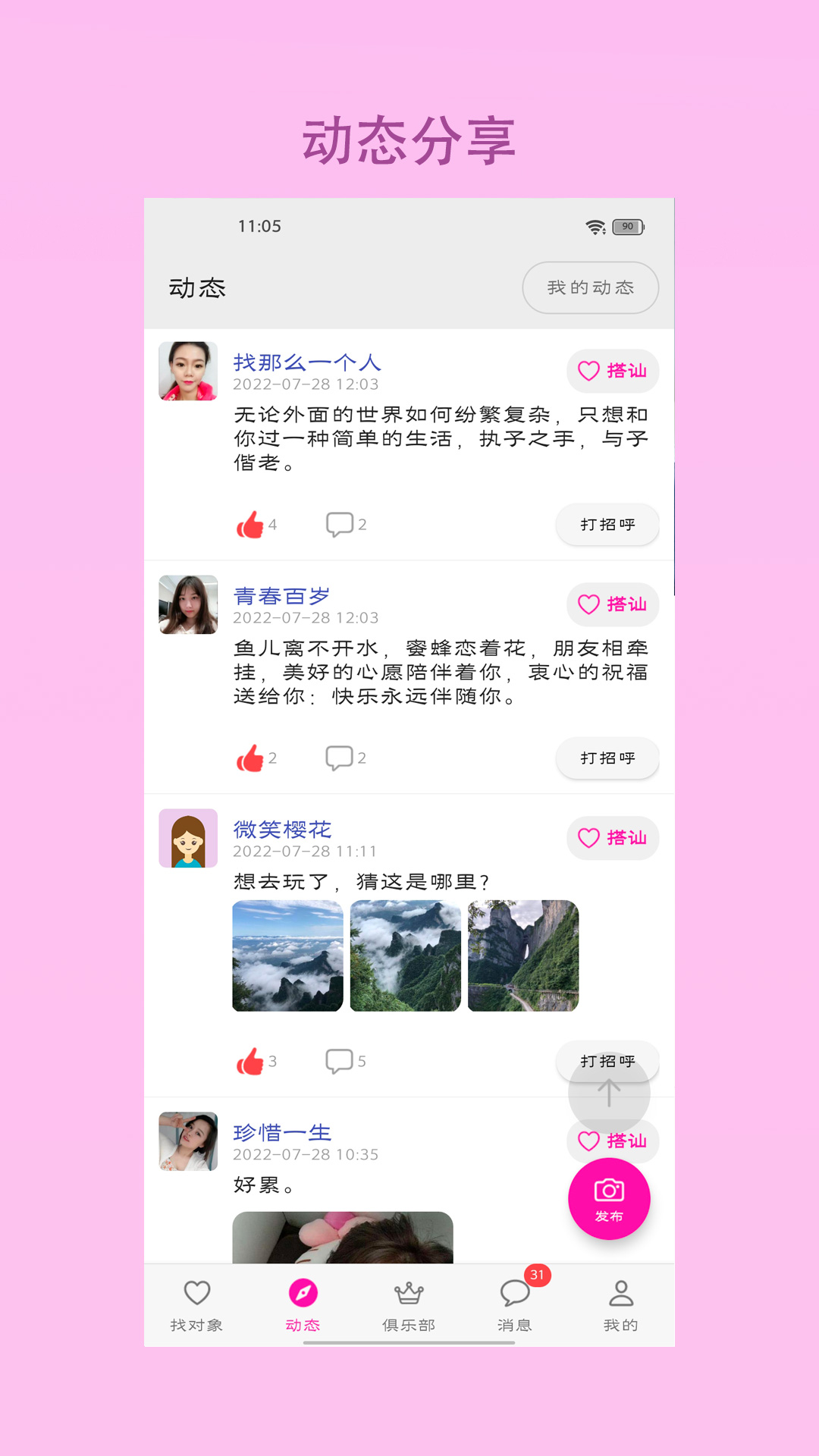Screen dimensions: 819x1456
Task: Tap the thumbs-up icon on 找那么一个人's post
Action: tap(250, 524)
